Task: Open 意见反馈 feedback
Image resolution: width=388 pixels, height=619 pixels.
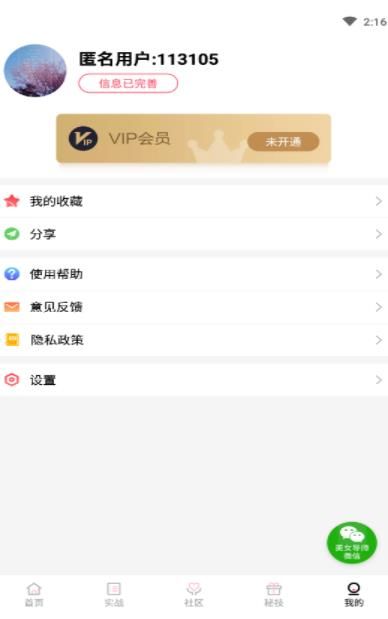Action: (194, 307)
